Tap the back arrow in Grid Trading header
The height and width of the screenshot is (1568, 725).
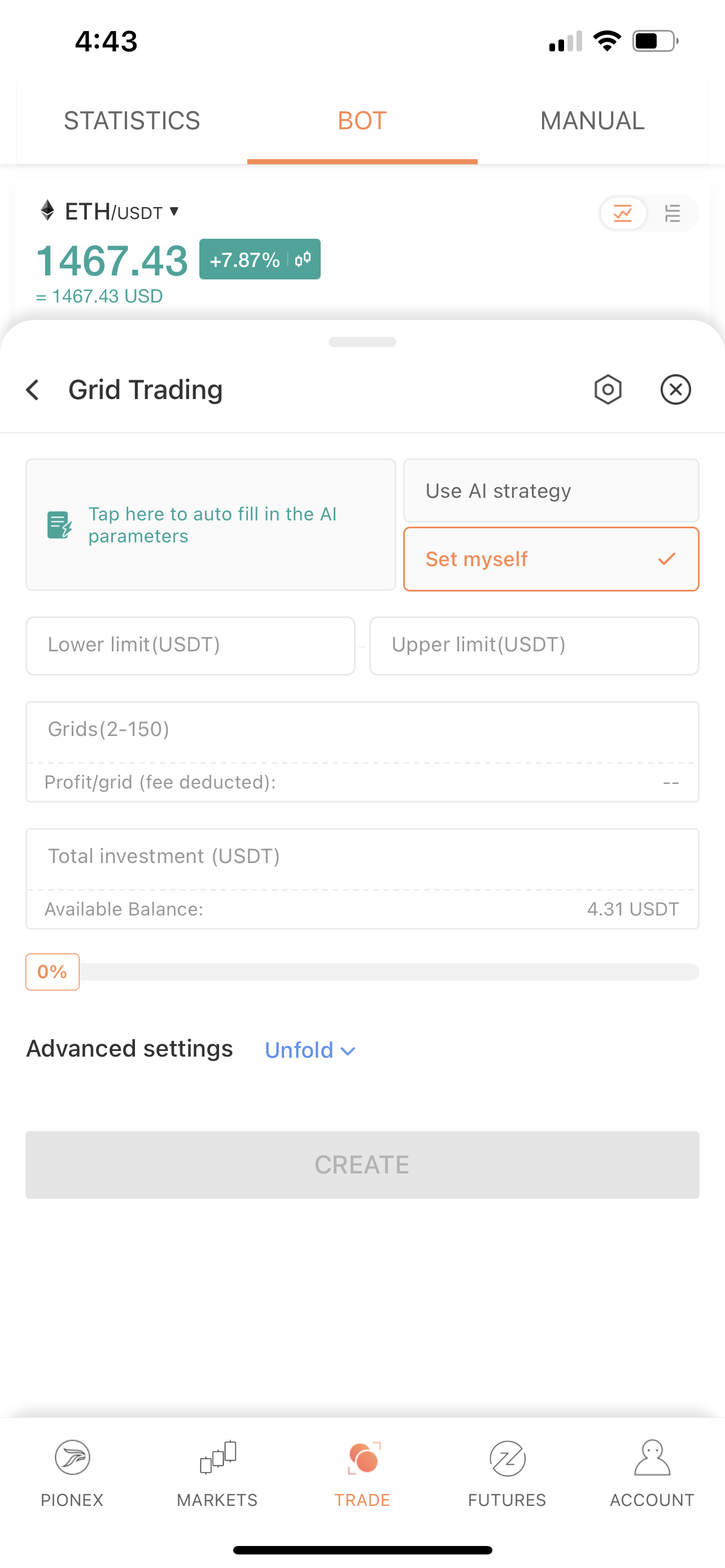[33, 389]
